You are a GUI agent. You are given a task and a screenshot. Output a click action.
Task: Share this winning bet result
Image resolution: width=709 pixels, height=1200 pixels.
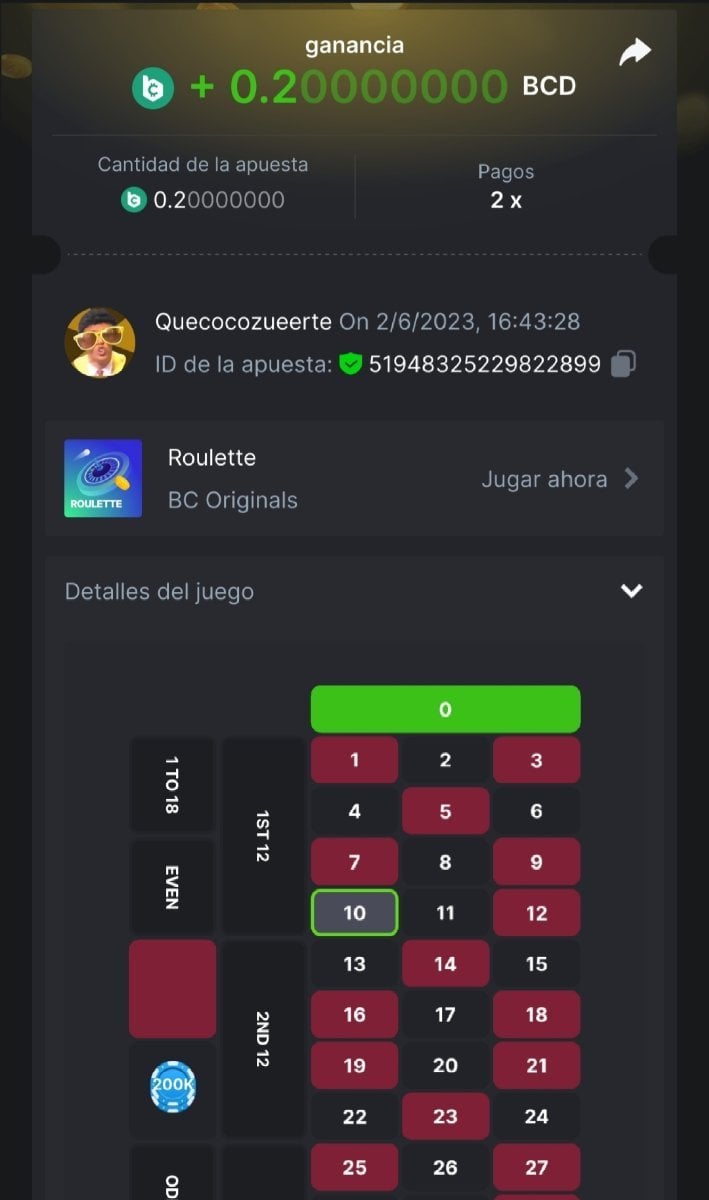pyautogui.click(x=634, y=52)
